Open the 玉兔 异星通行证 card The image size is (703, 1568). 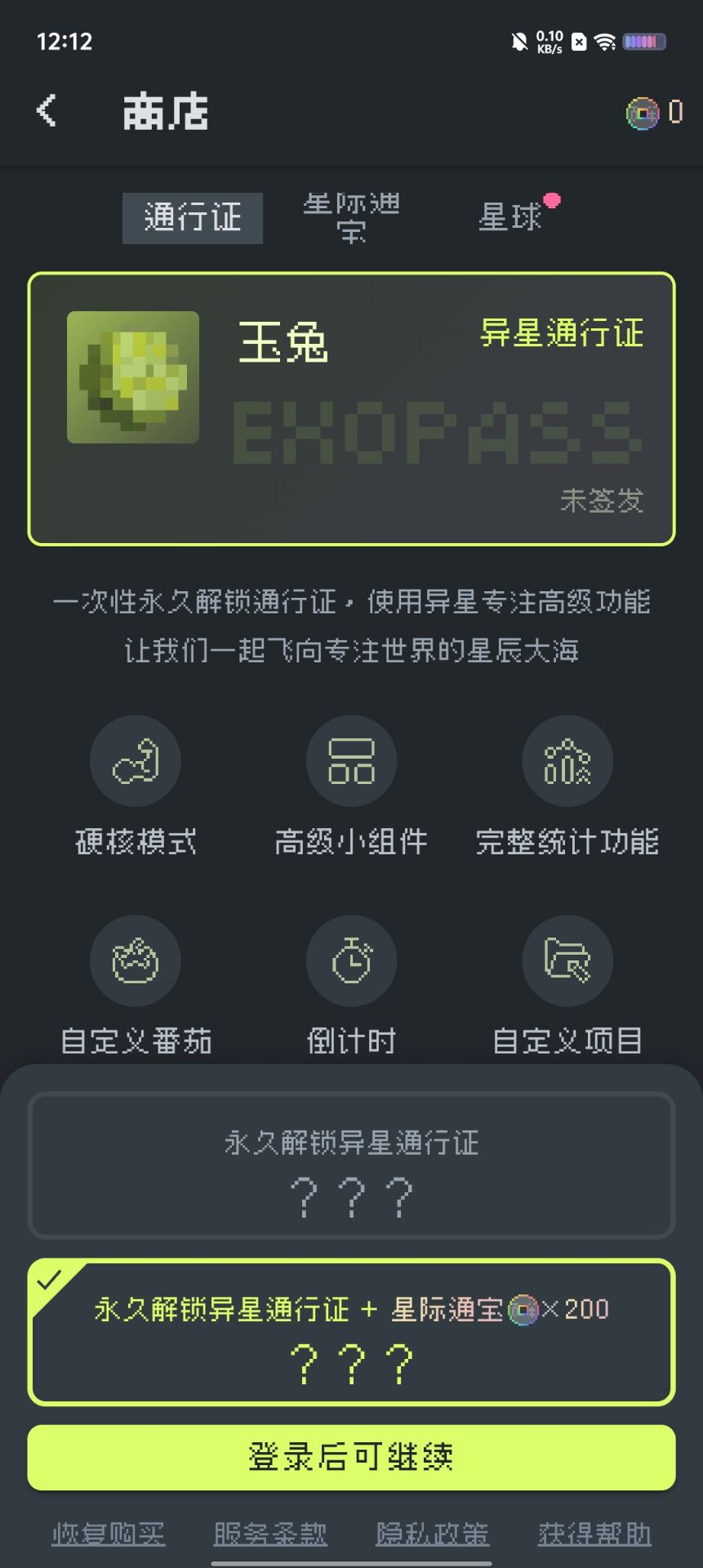(x=351, y=408)
